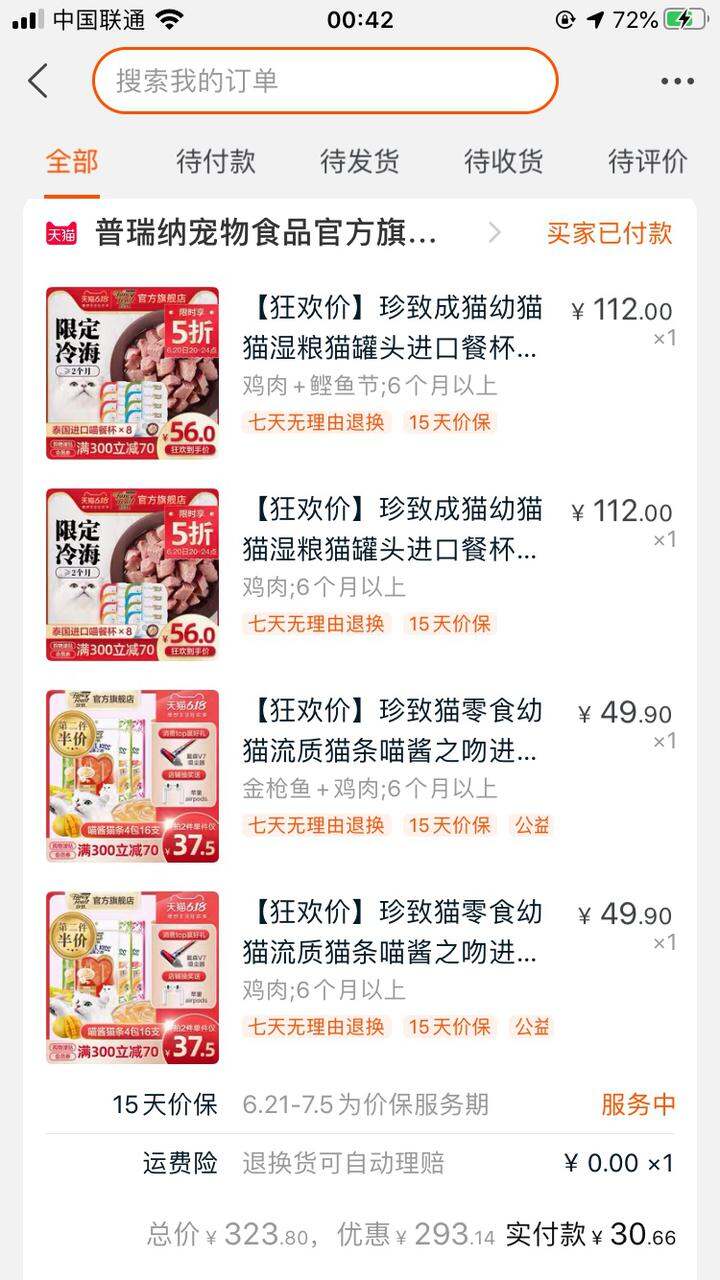Open the three-dot overflow menu
The height and width of the screenshot is (1280, 720).
(x=677, y=82)
